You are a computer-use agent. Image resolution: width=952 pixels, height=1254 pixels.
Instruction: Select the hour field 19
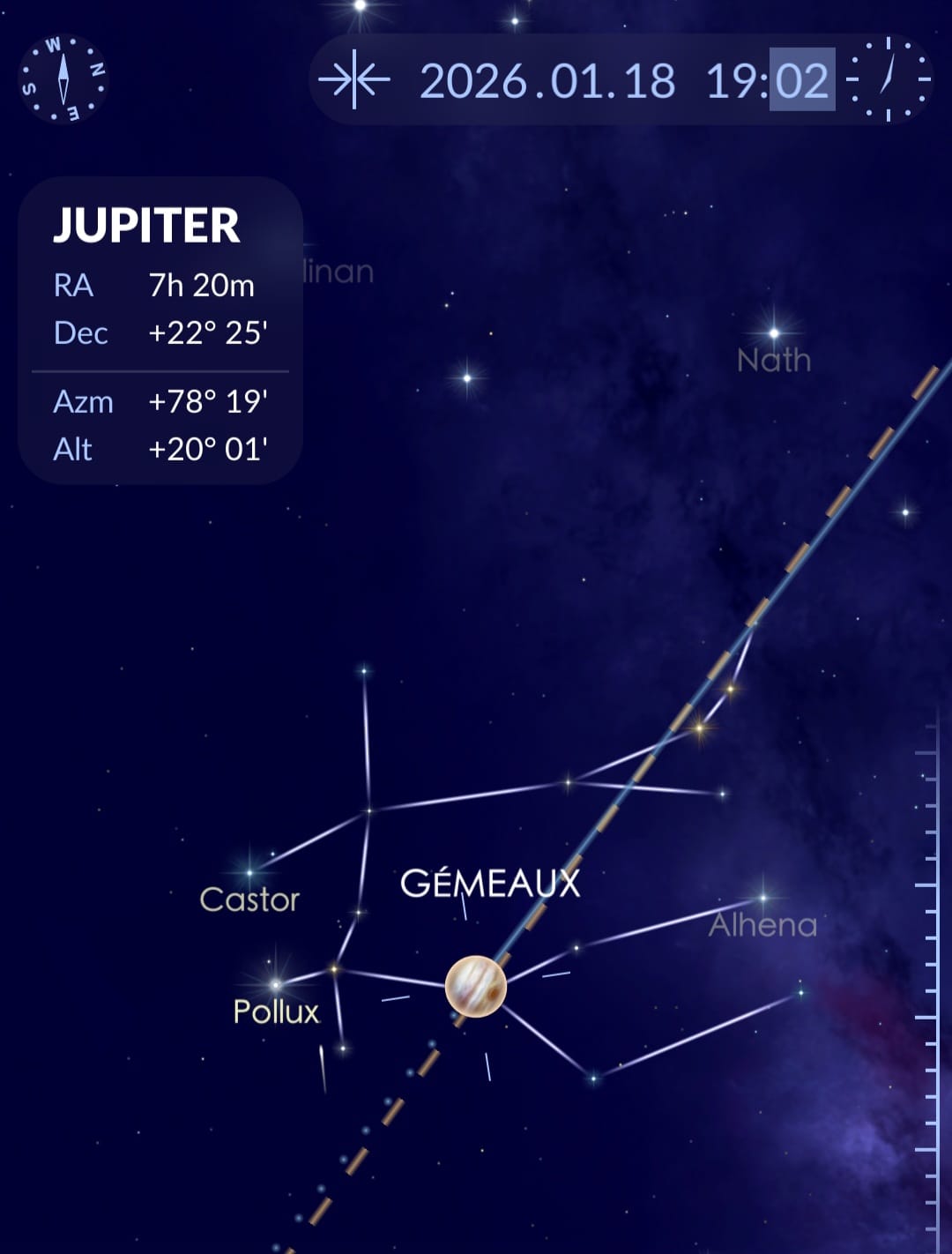click(x=732, y=81)
